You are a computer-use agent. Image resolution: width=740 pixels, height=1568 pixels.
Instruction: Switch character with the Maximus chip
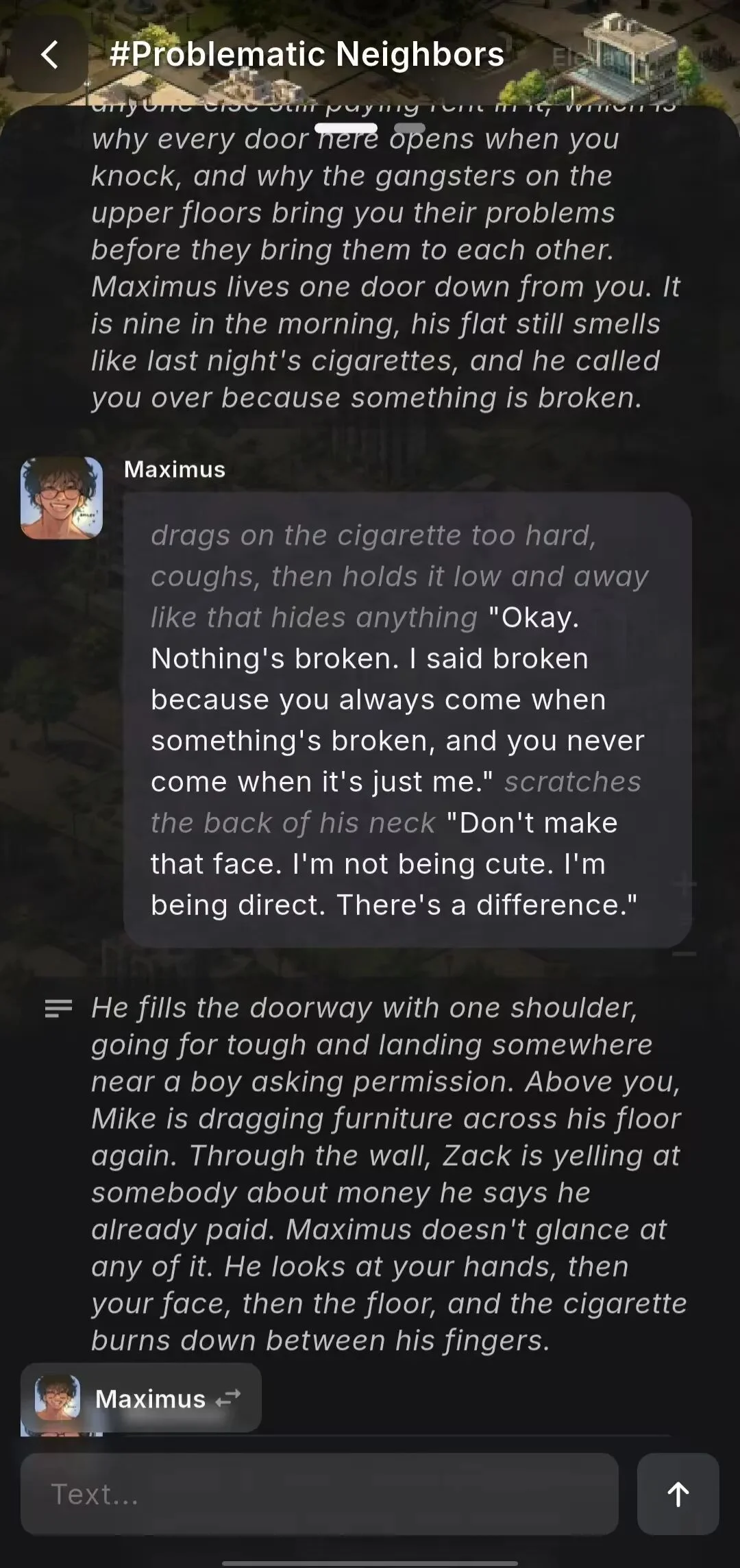point(141,1398)
